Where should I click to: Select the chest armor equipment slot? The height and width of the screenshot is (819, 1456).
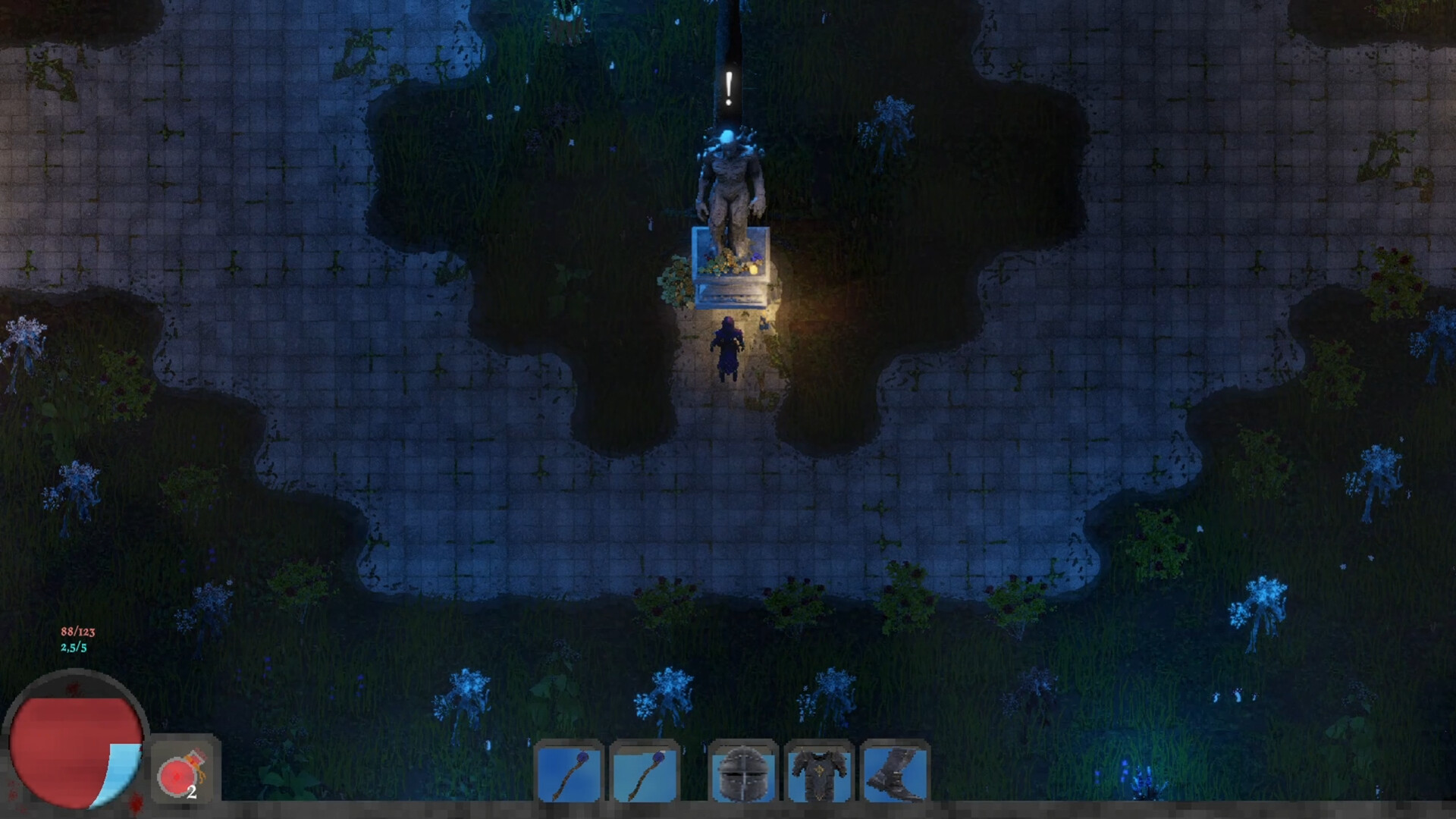coord(819,773)
